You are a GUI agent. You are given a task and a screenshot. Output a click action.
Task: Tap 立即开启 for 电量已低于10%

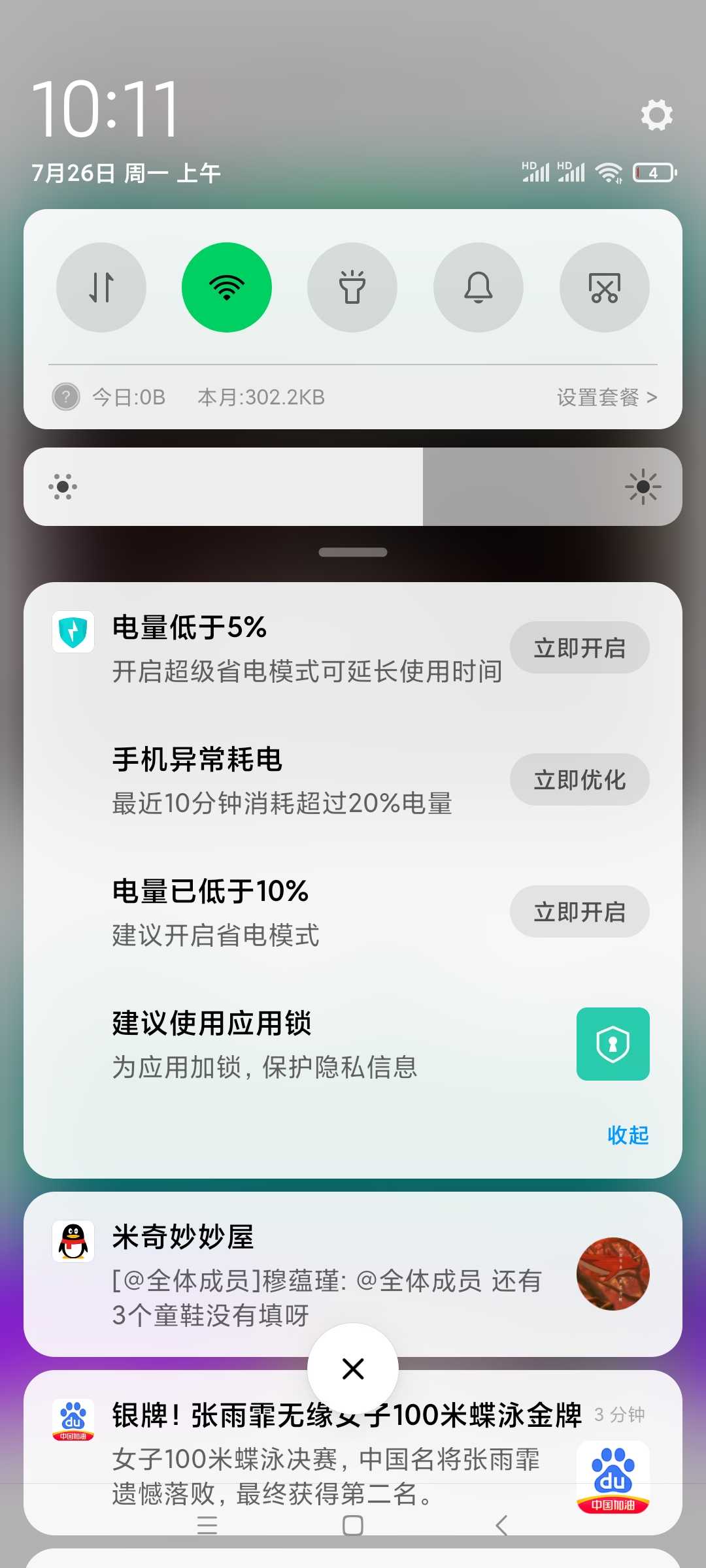click(580, 911)
